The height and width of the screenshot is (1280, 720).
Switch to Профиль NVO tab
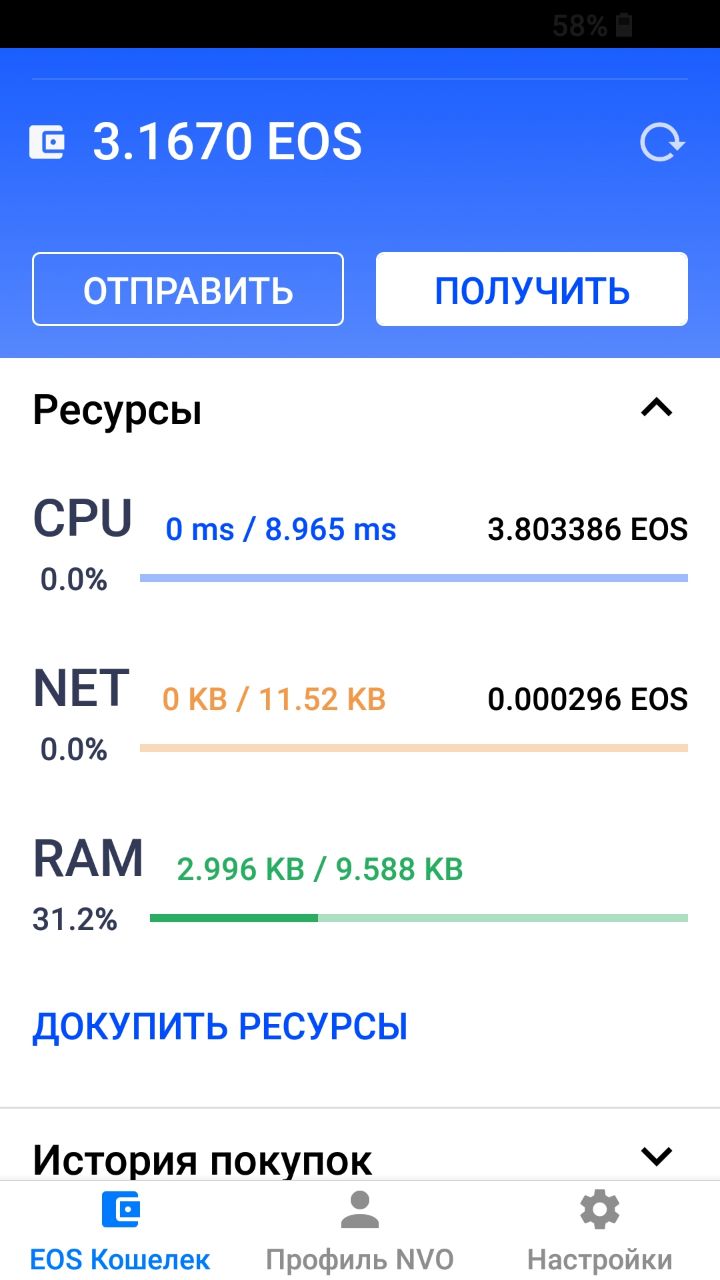click(360, 1230)
